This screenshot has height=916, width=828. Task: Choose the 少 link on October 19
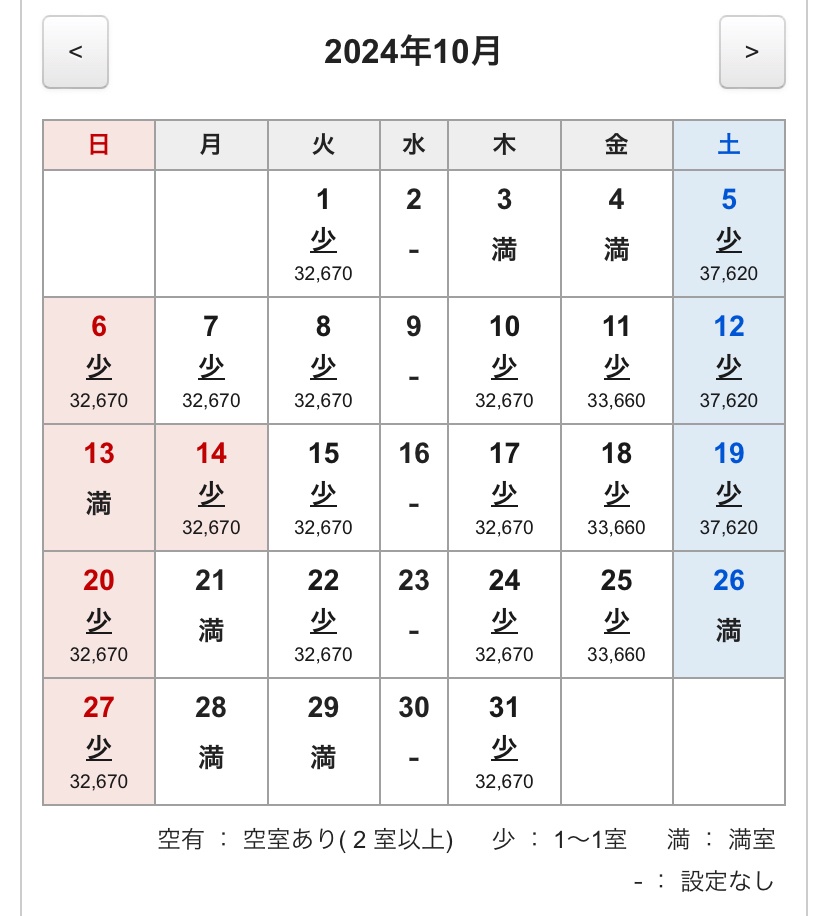[x=729, y=494]
